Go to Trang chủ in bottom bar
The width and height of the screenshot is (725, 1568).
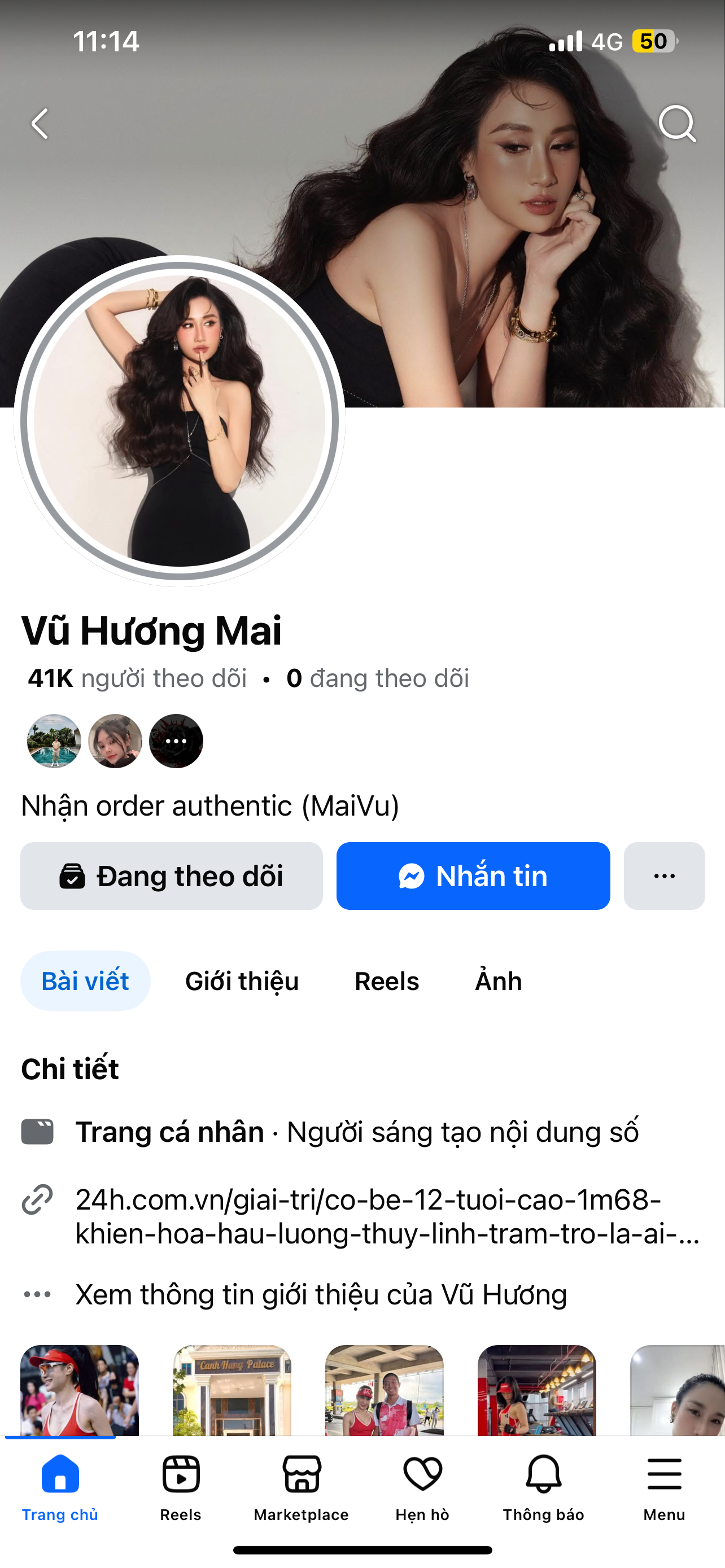[x=60, y=1486]
